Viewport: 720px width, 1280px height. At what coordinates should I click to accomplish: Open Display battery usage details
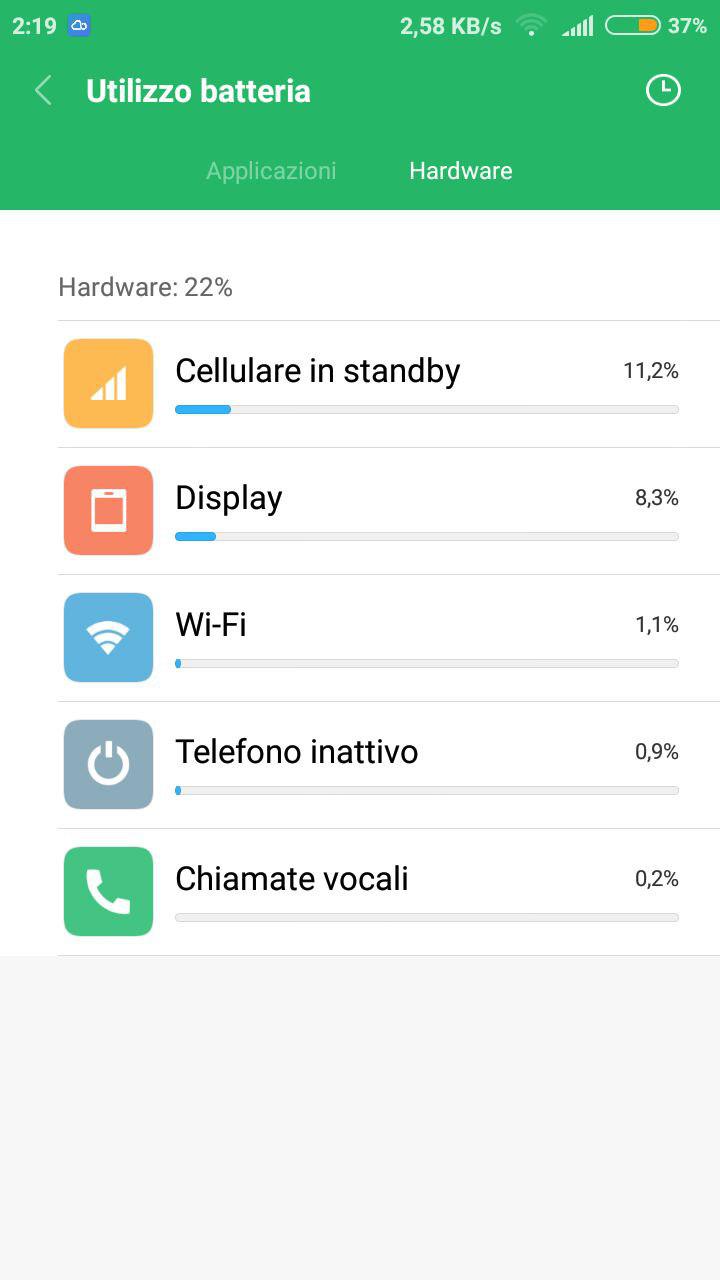coord(389,511)
